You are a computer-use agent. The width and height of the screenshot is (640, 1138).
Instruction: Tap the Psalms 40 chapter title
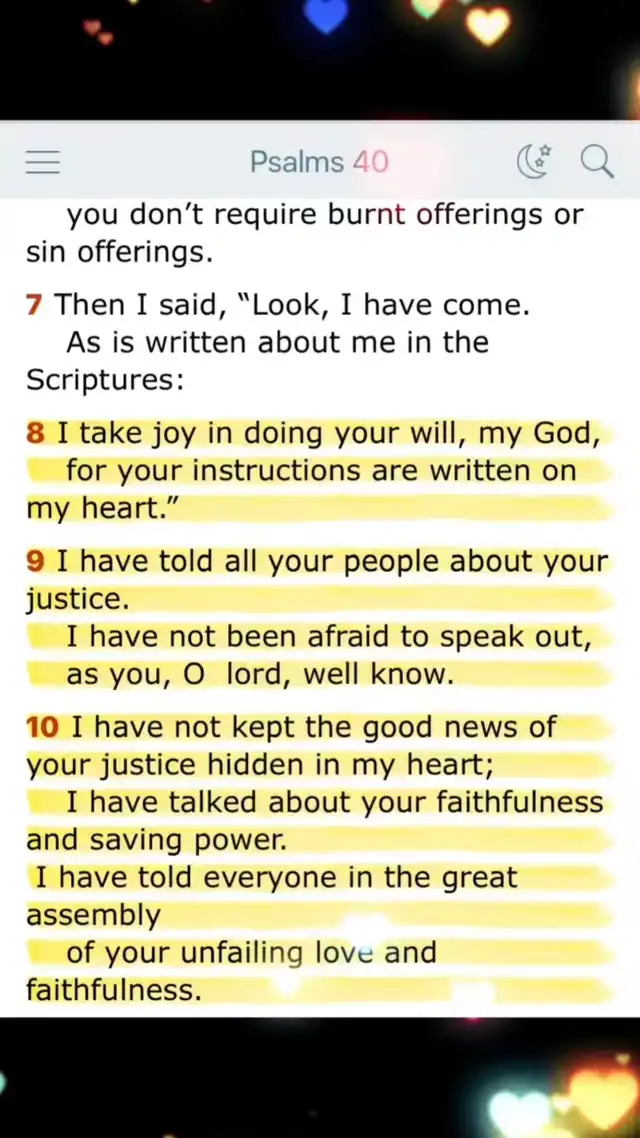click(x=319, y=162)
